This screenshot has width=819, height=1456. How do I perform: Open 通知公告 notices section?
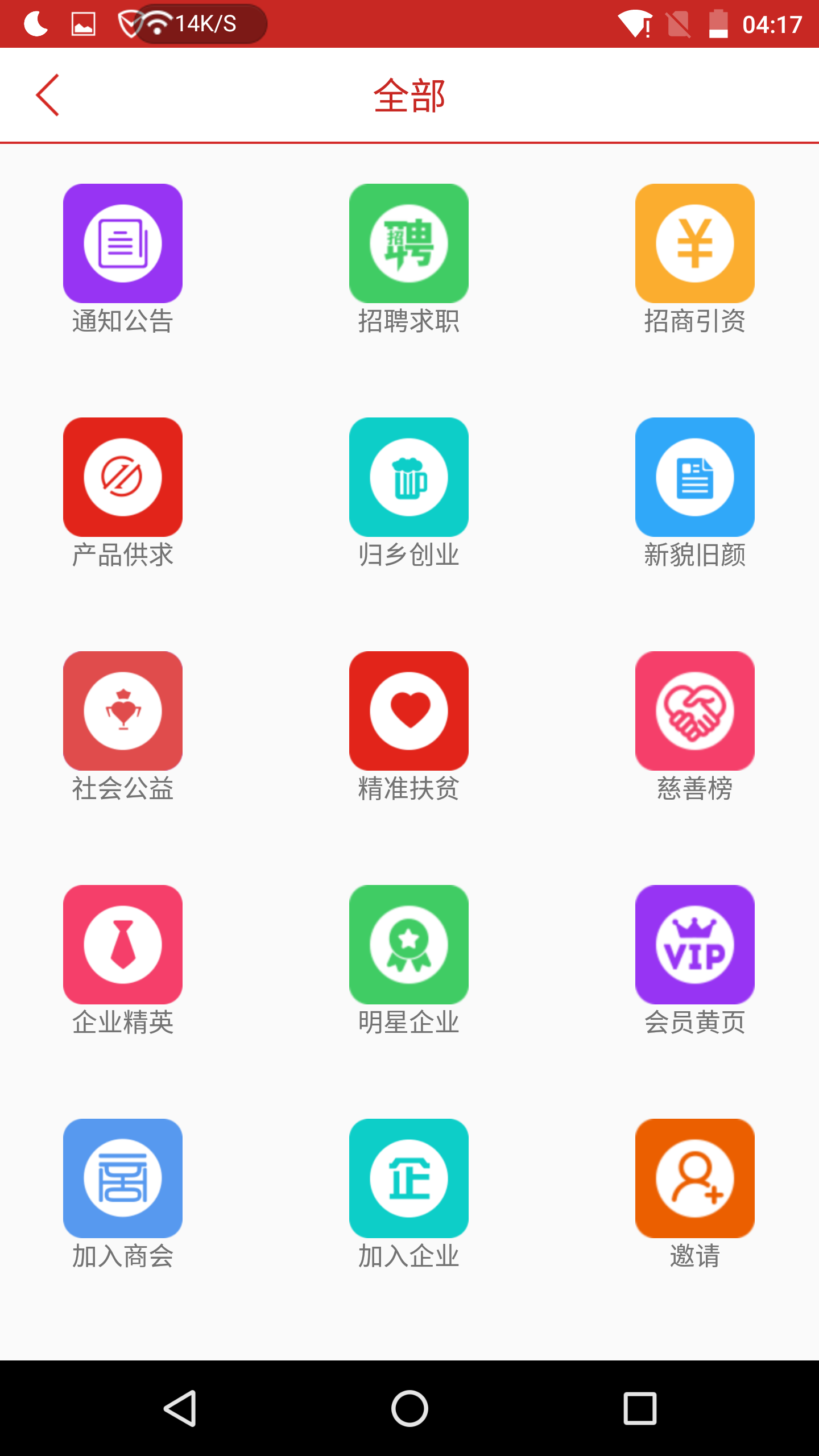pyautogui.click(x=123, y=243)
